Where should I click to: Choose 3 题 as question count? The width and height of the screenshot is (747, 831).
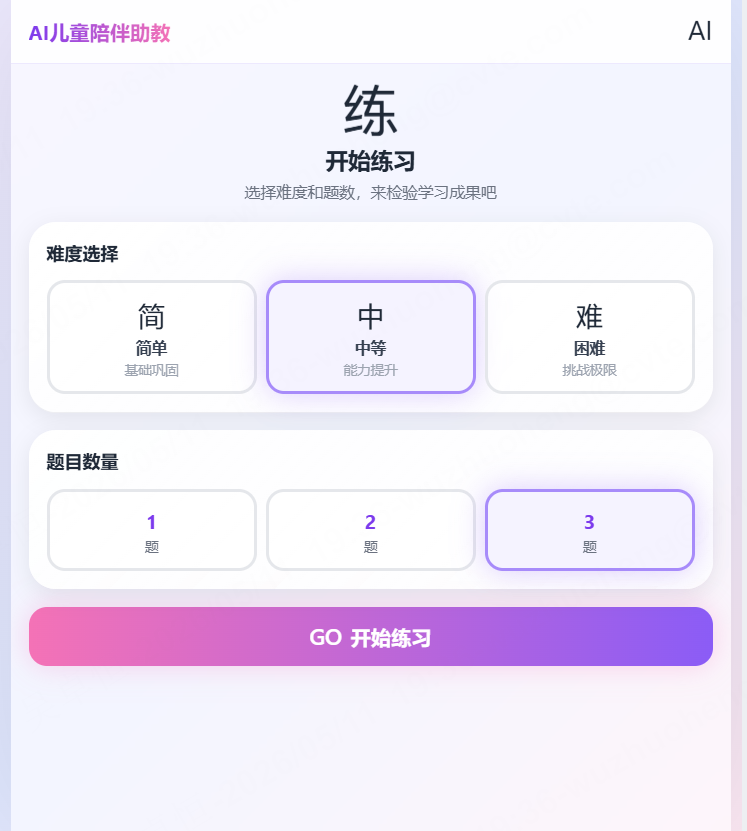pos(590,530)
